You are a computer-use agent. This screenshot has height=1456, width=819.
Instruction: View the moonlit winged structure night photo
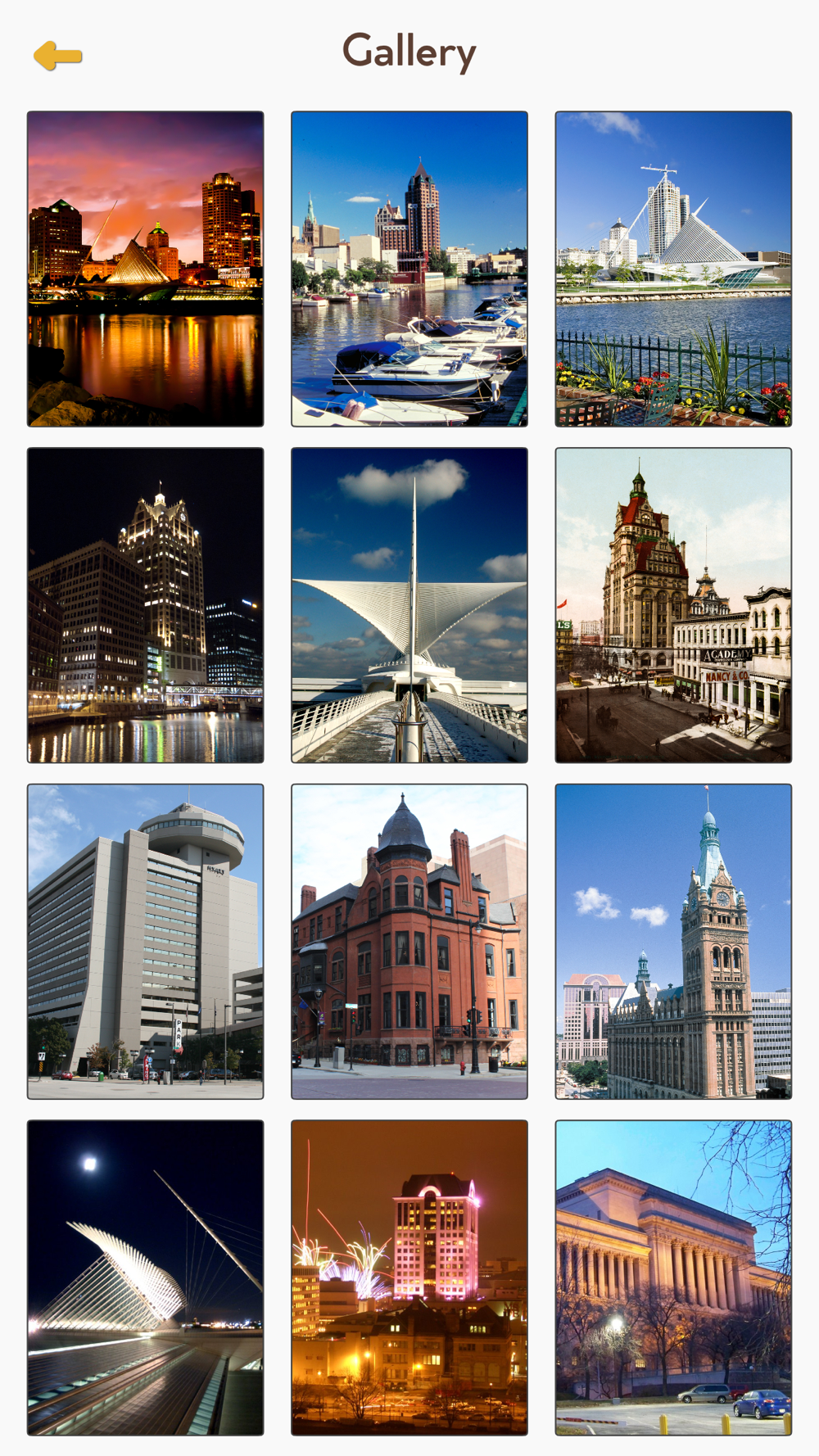click(x=146, y=1277)
